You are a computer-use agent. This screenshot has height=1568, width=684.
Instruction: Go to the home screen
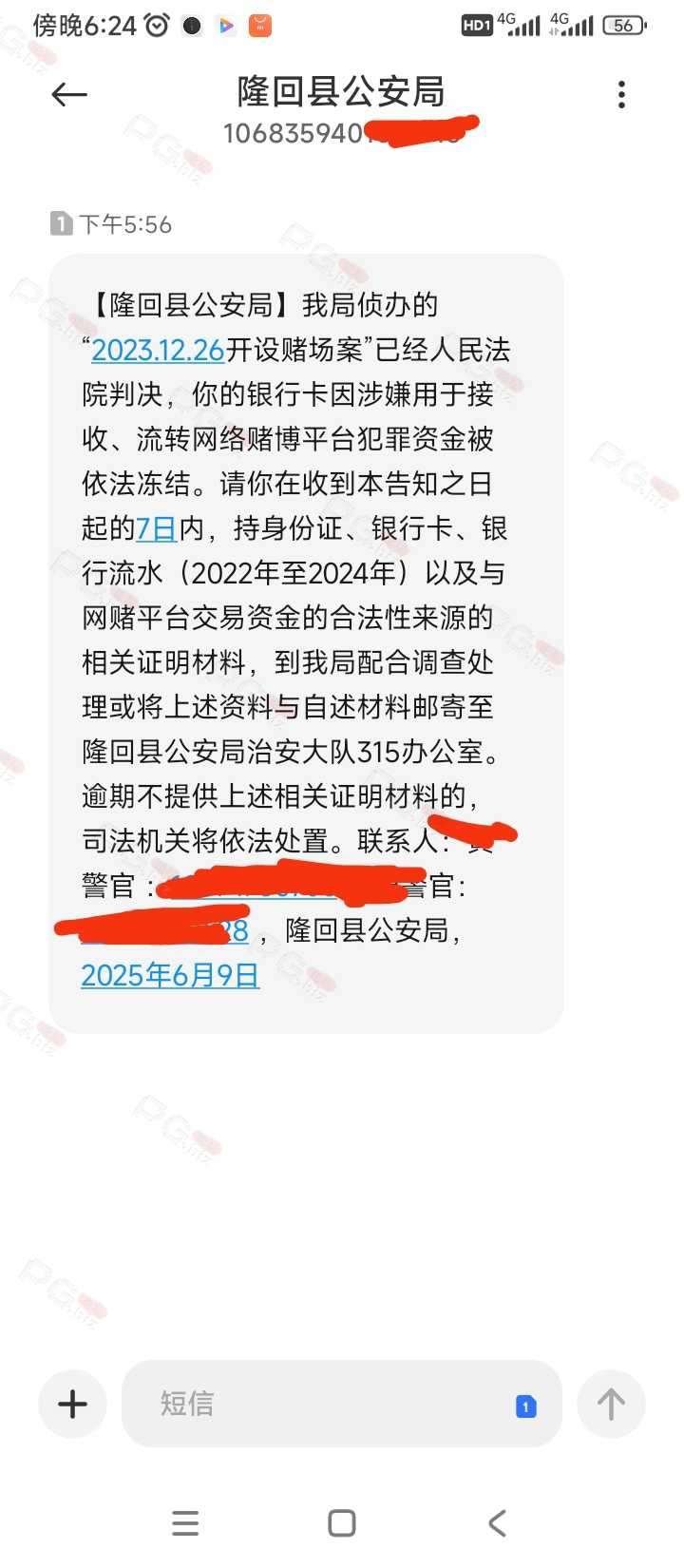(x=342, y=1523)
